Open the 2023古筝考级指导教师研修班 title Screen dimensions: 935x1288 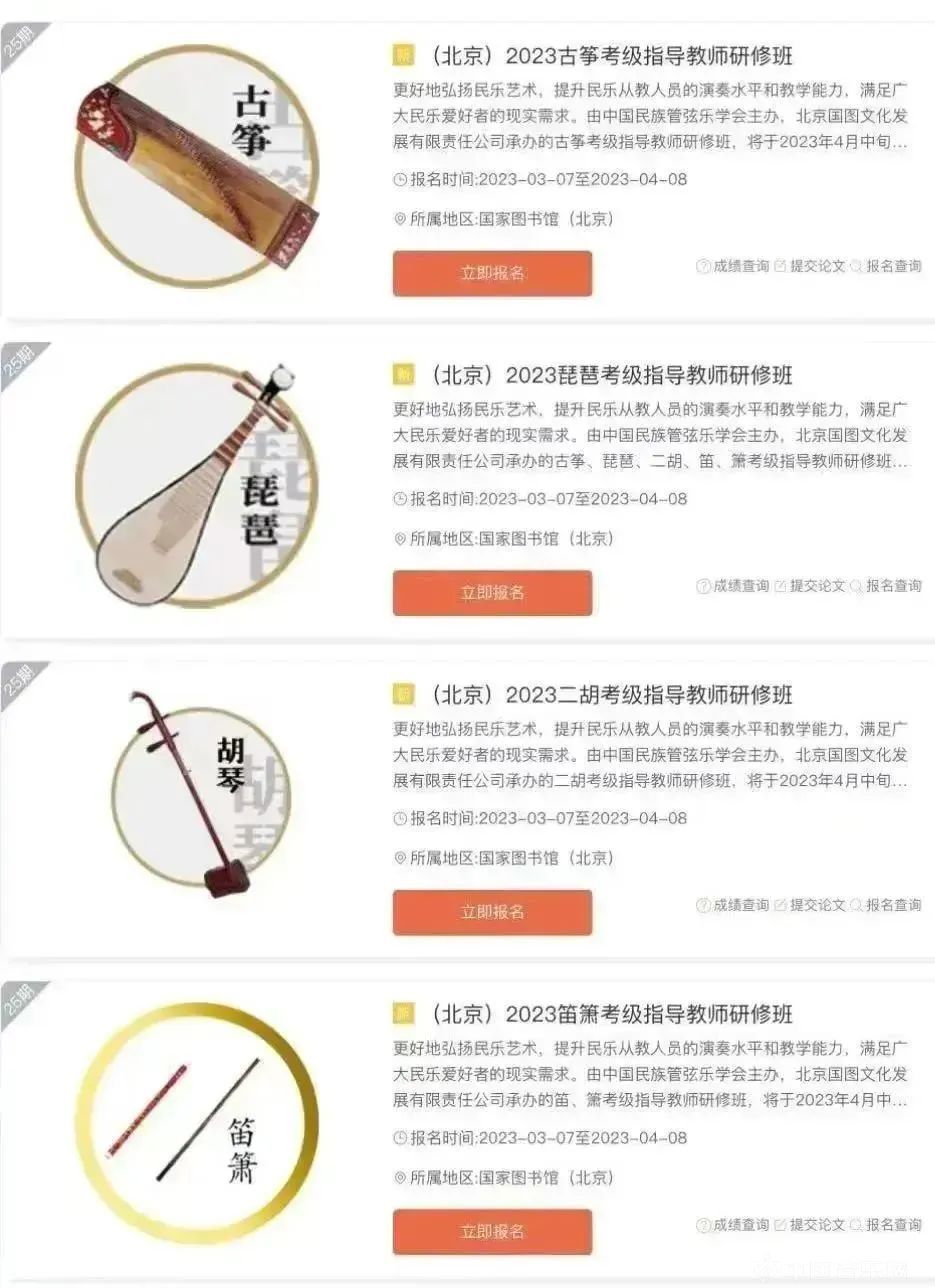612,55
